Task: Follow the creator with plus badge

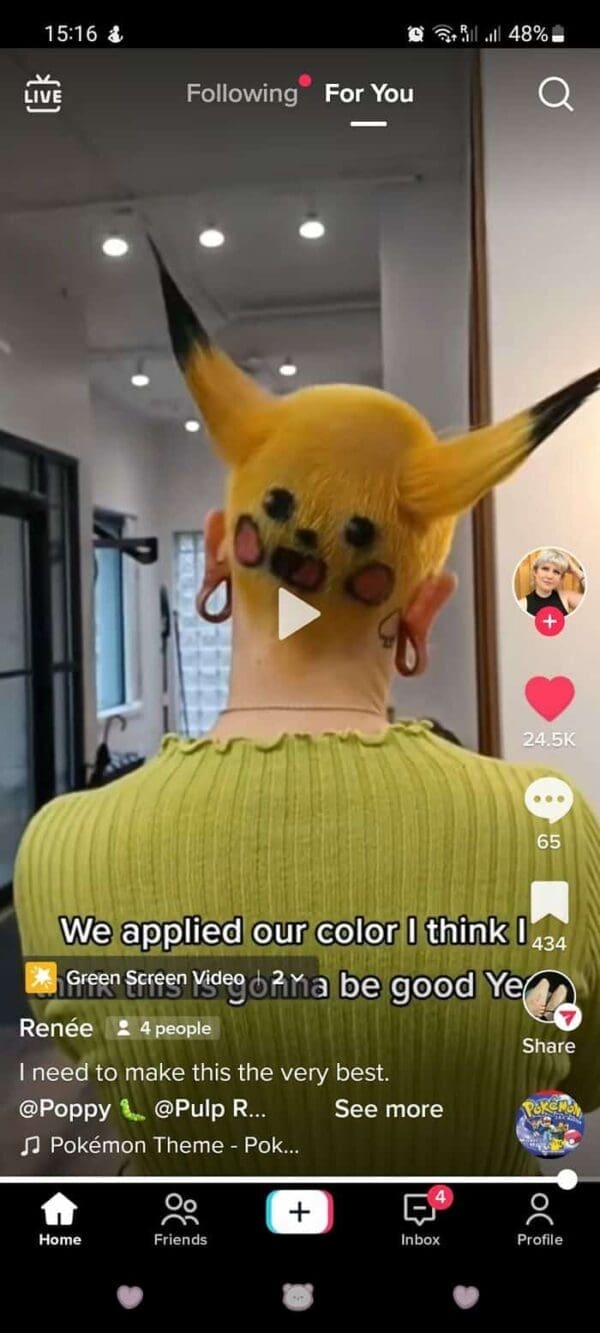Action: [548, 622]
